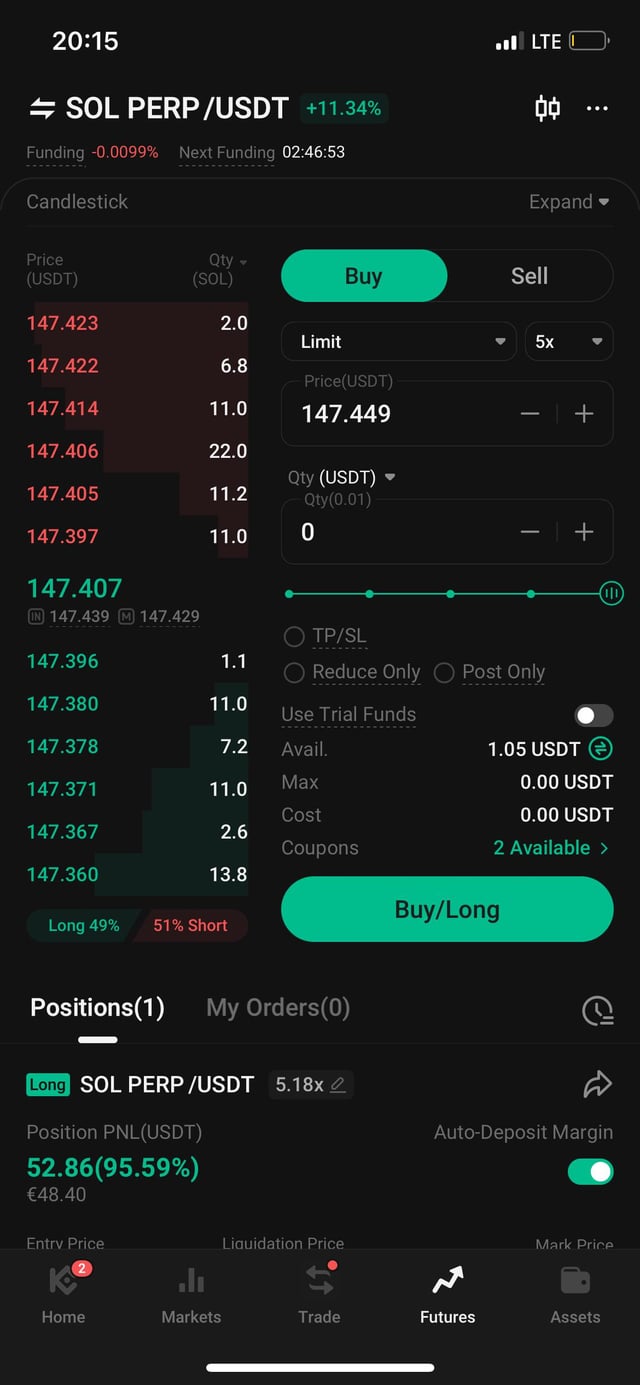Open the Limit order type dropdown

pos(399,342)
